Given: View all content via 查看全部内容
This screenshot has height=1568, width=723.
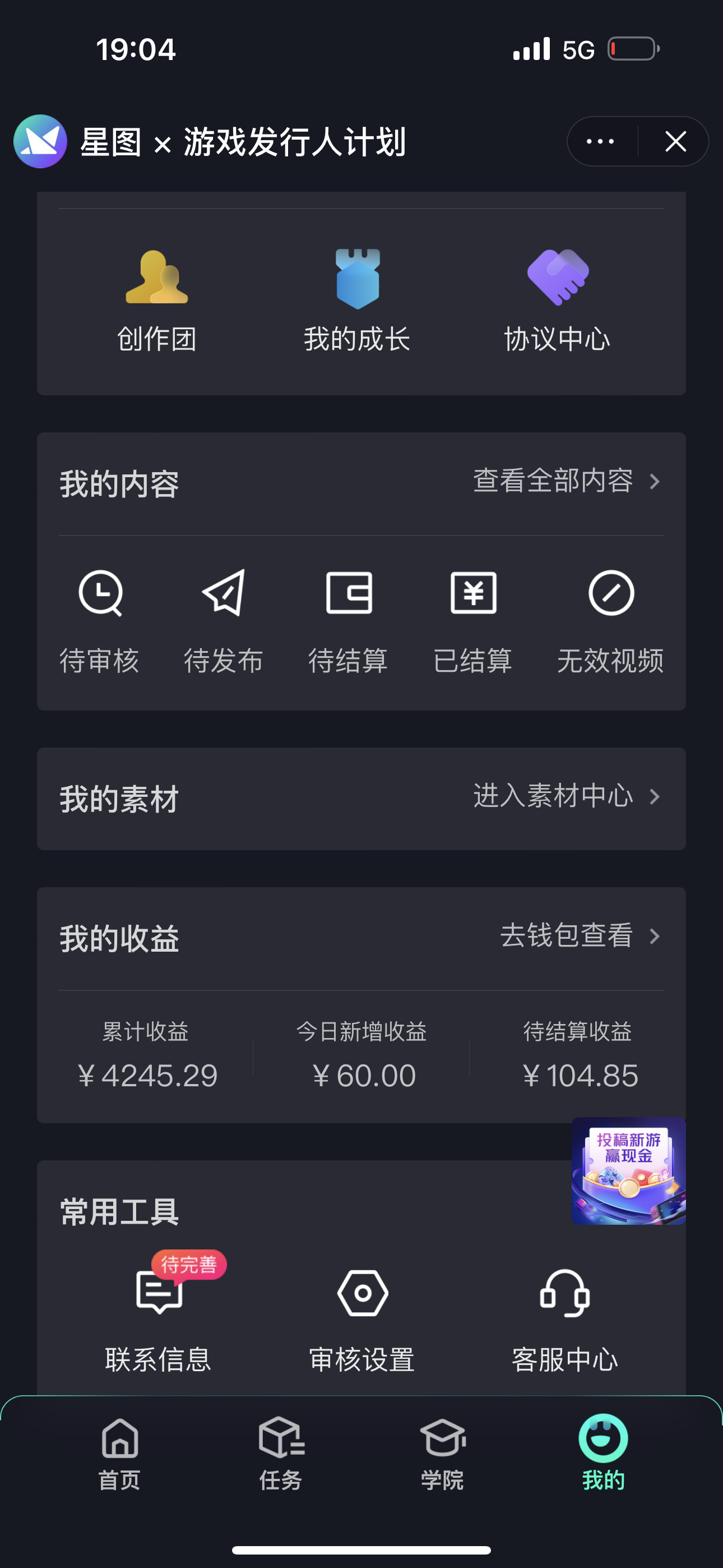Looking at the screenshot, I should [567, 481].
